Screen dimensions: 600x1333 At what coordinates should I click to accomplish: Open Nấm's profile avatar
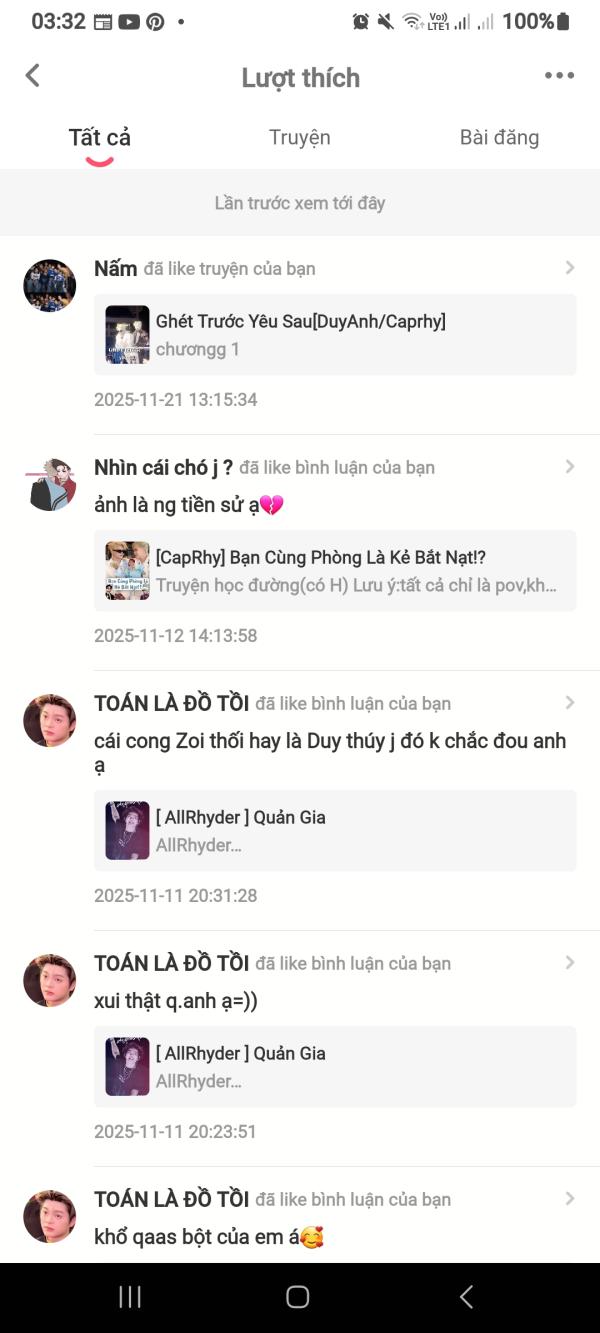(49, 286)
